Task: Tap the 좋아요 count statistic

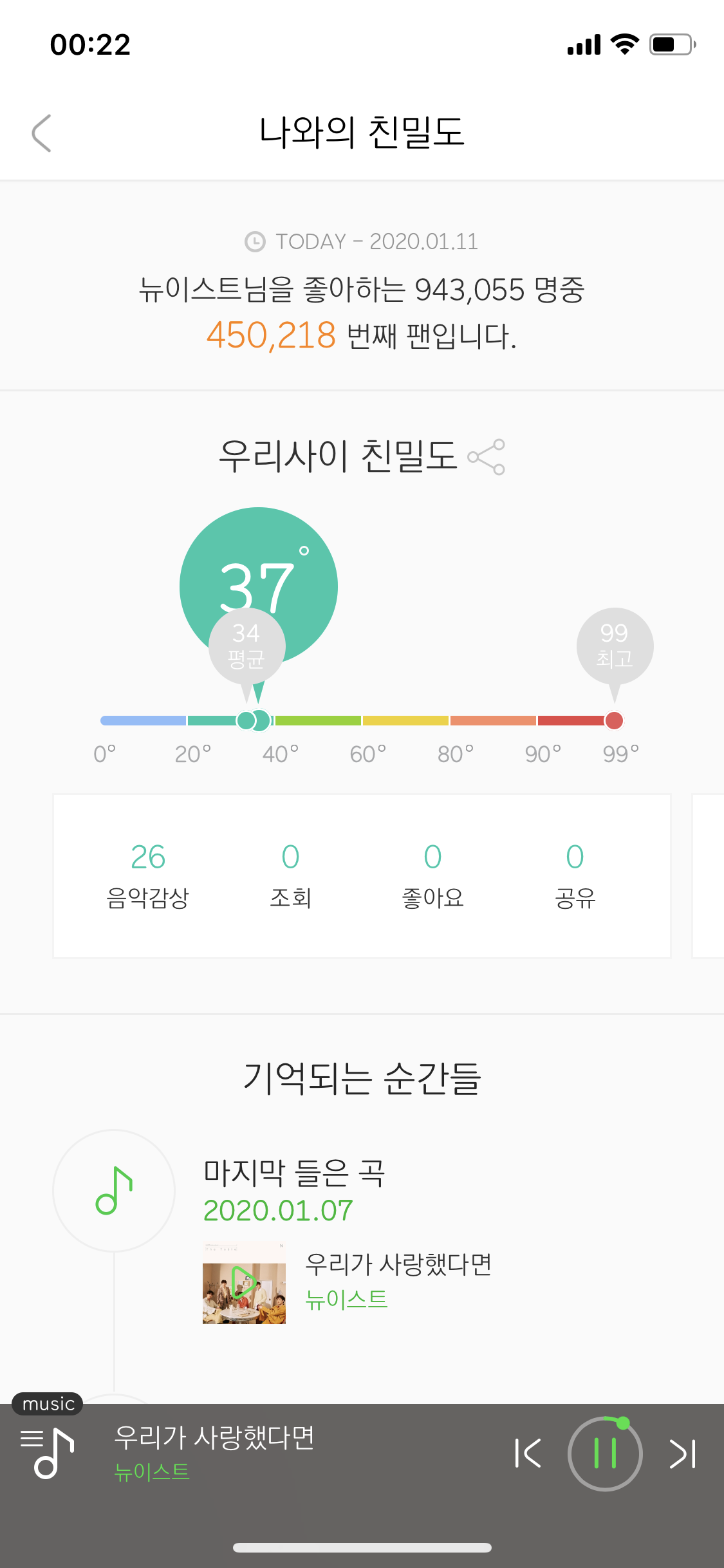Action: (432, 872)
